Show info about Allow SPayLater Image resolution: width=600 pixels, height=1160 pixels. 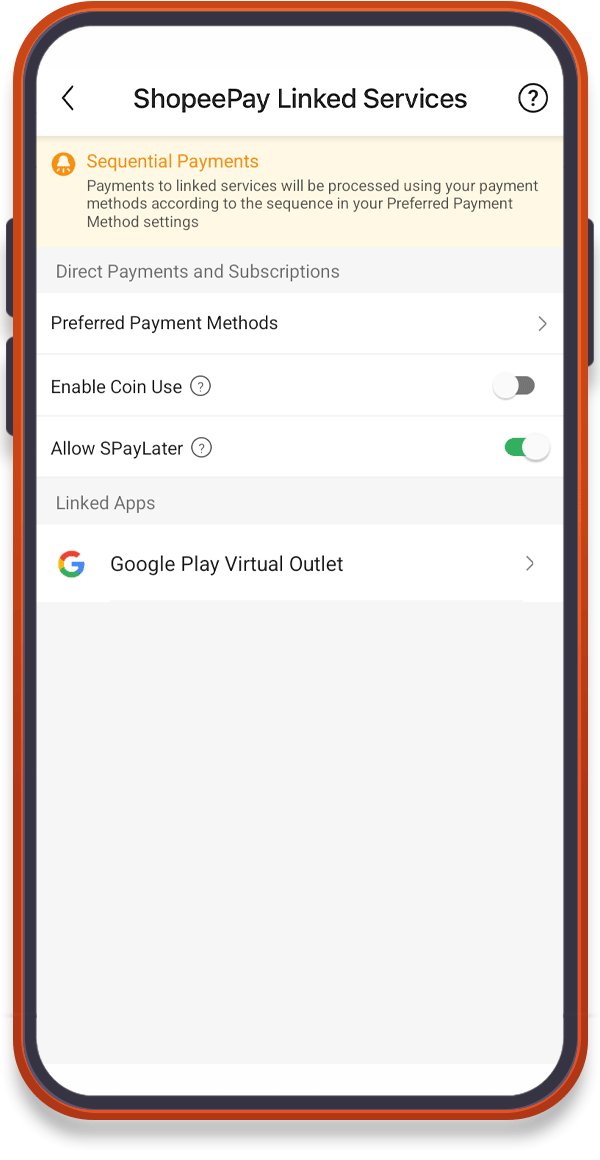pyautogui.click(x=202, y=448)
